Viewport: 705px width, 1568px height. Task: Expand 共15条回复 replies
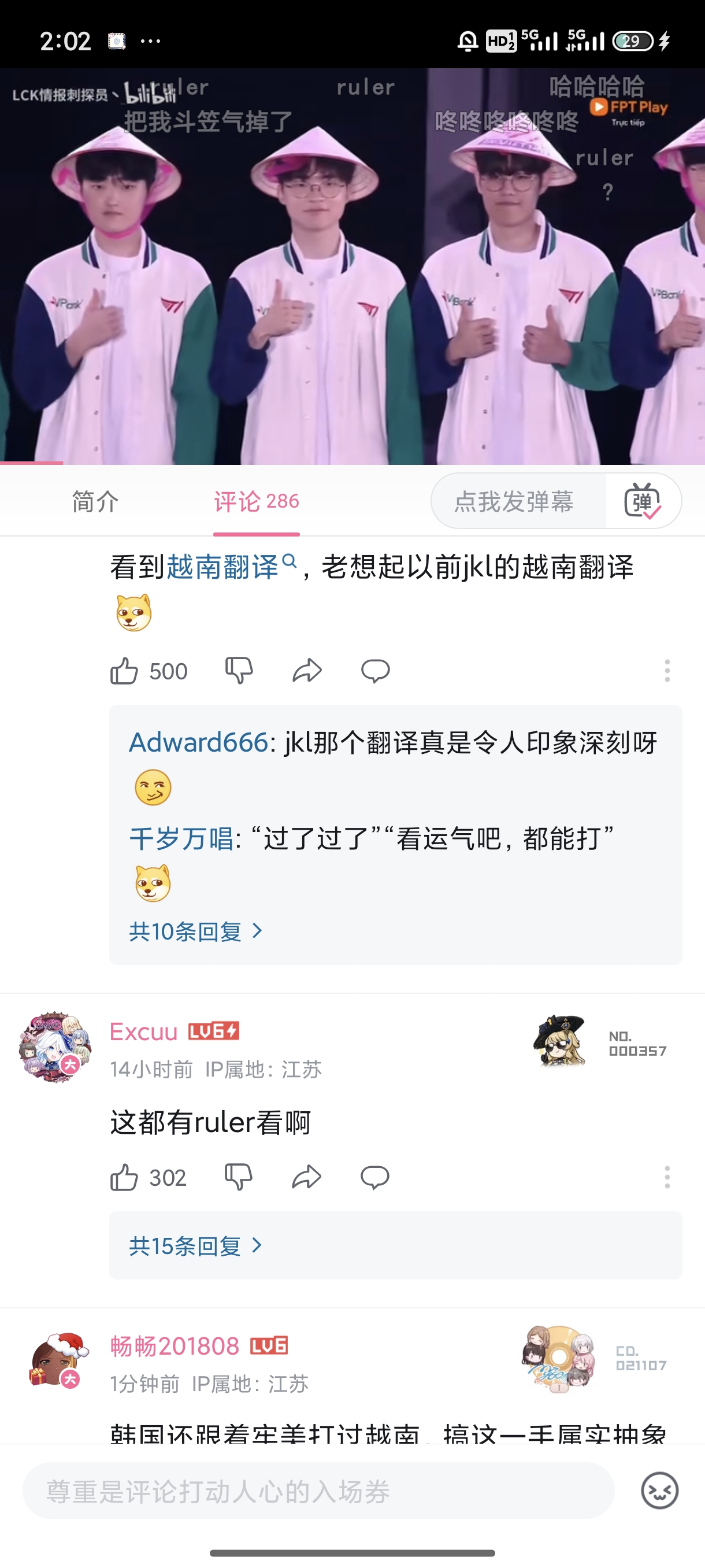pos(195,1245)
